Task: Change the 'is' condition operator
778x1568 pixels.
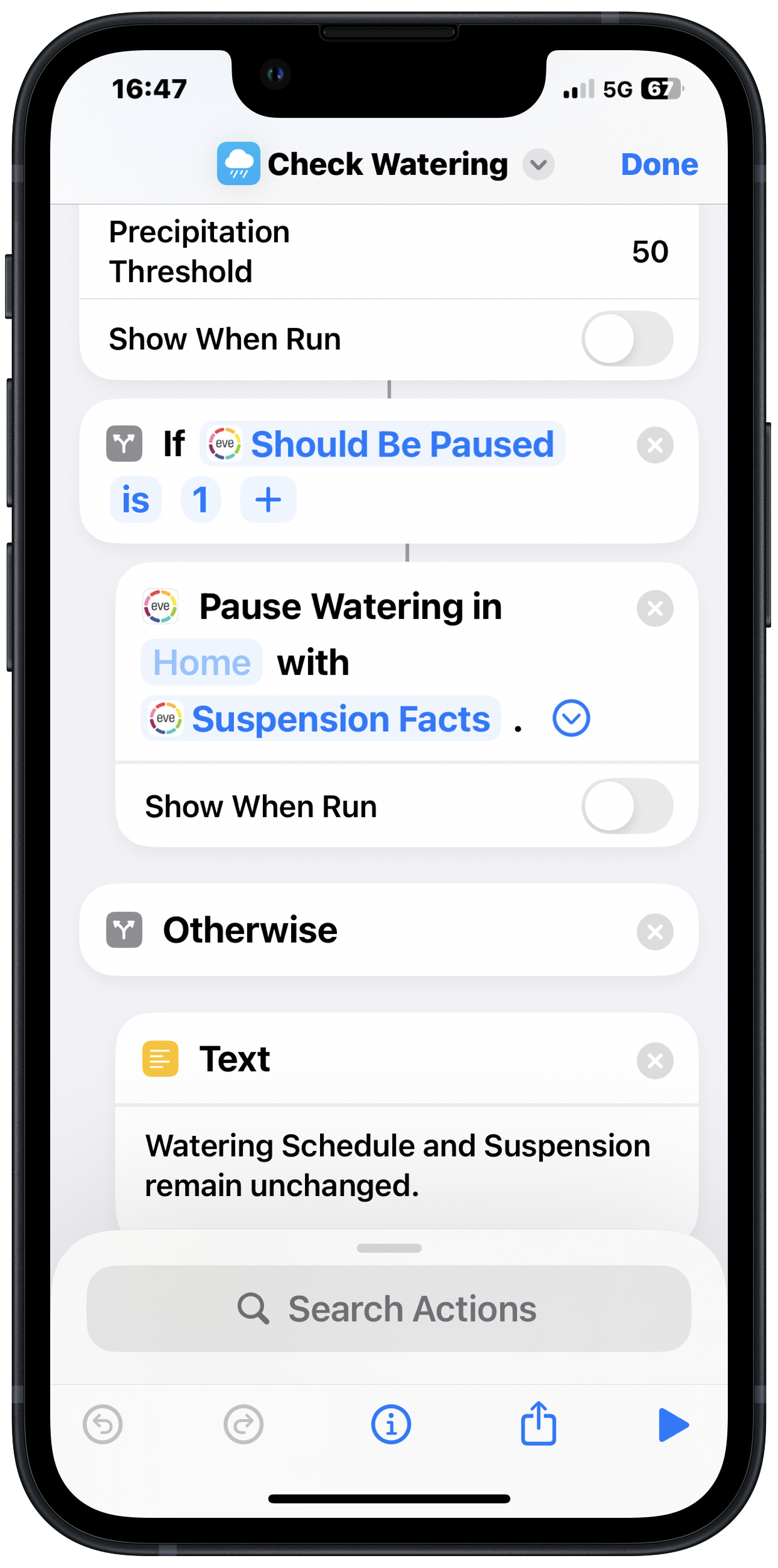Action: (136, 500)
